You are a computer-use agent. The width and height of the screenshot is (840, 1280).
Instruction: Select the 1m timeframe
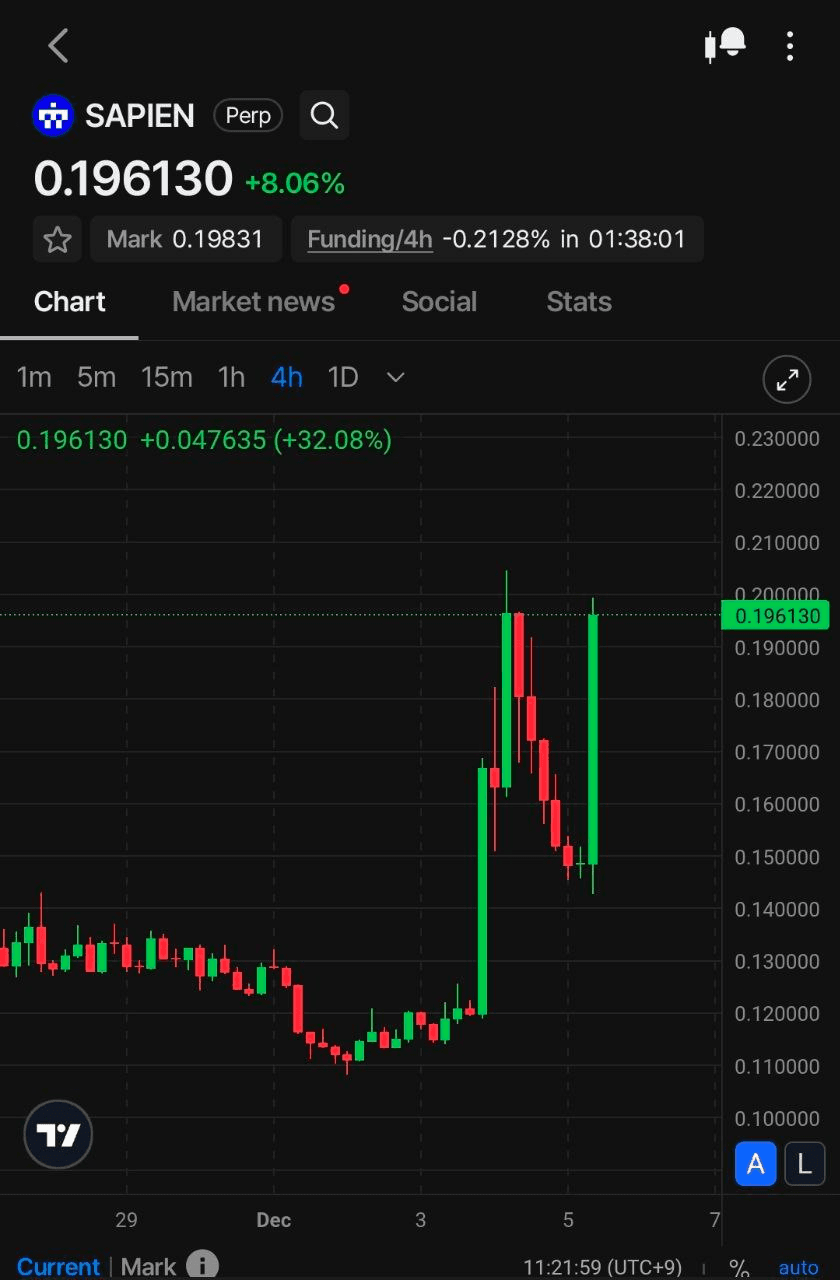click(34, 377)
